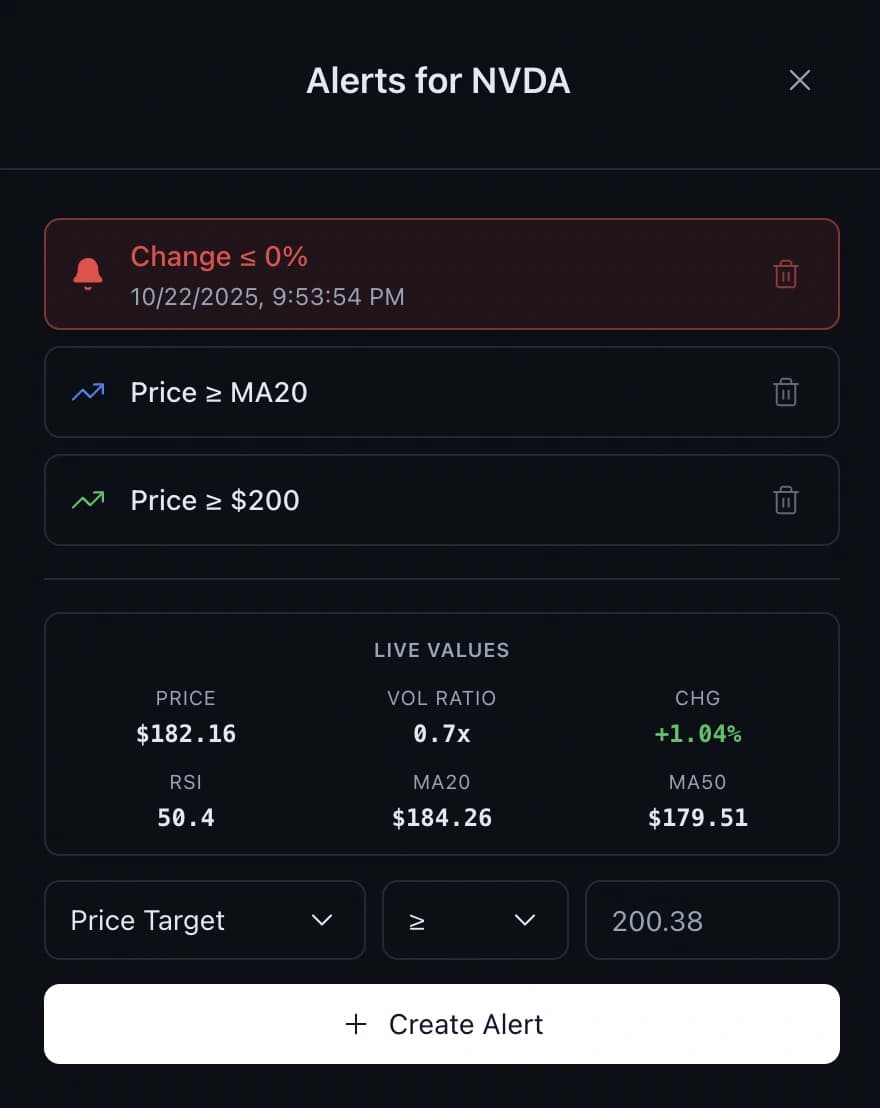Screen dimensions: 880x1108
Task: Click the threshold value input showing 200.38
Action: pos(712,920)
